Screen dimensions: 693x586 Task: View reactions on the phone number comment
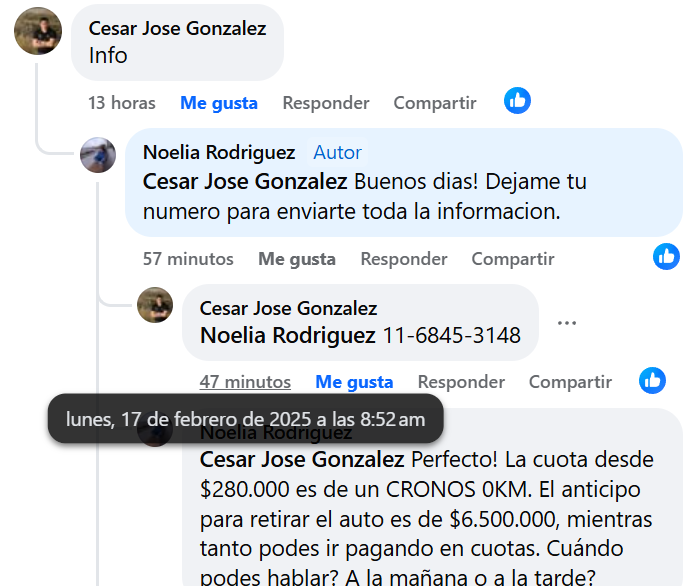(x=652, y=379)
